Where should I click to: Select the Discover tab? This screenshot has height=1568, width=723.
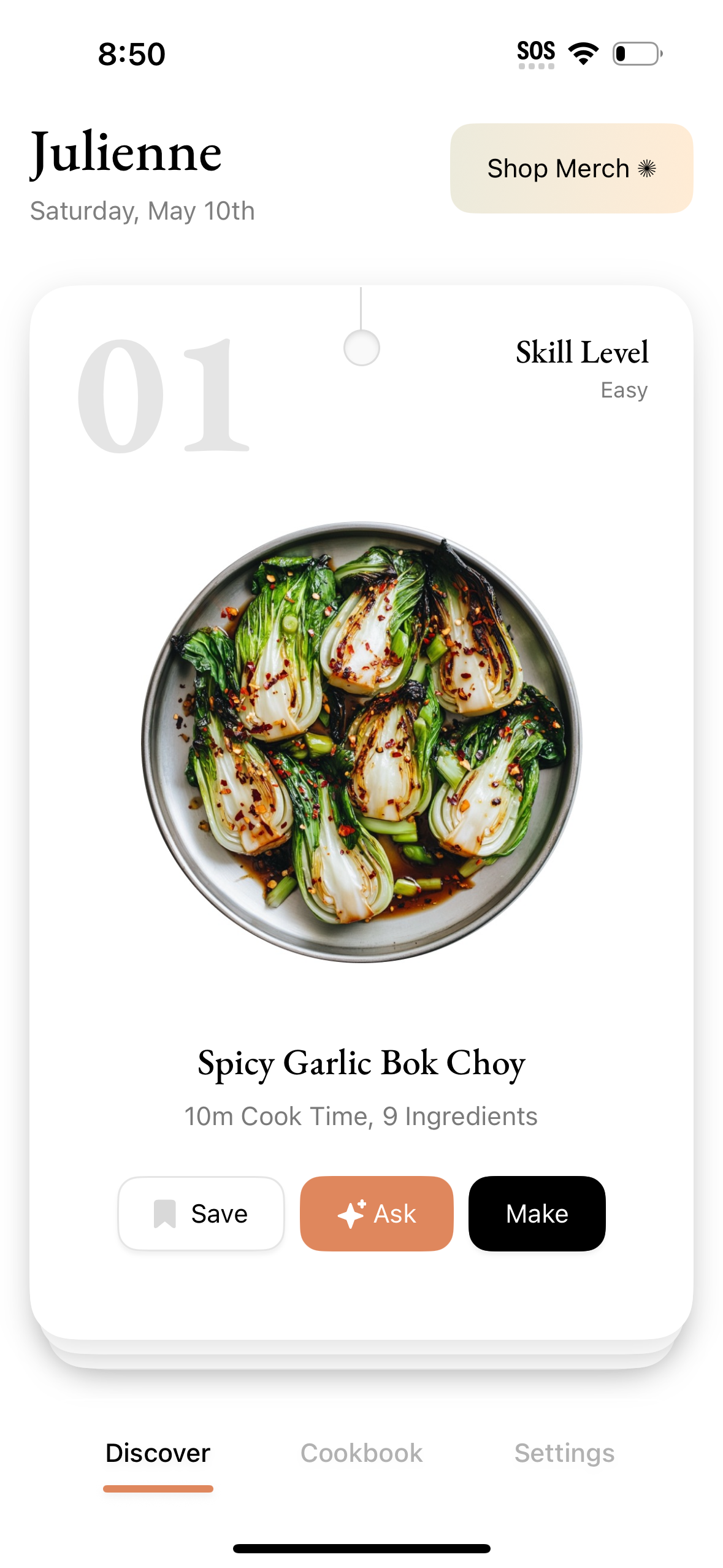(x=158, y=1453)
